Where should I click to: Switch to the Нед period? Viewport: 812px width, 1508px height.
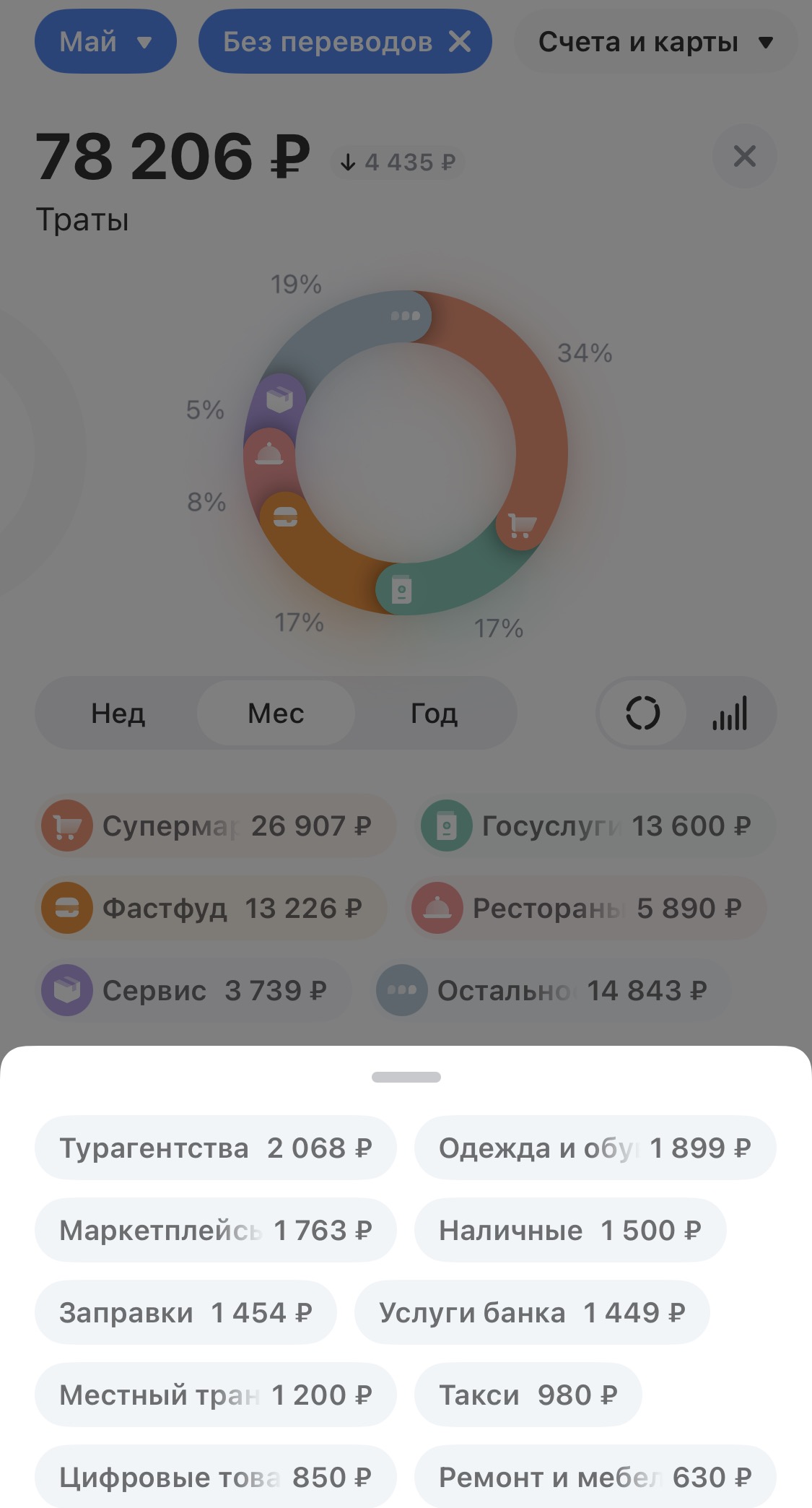(x=118, y=714)
